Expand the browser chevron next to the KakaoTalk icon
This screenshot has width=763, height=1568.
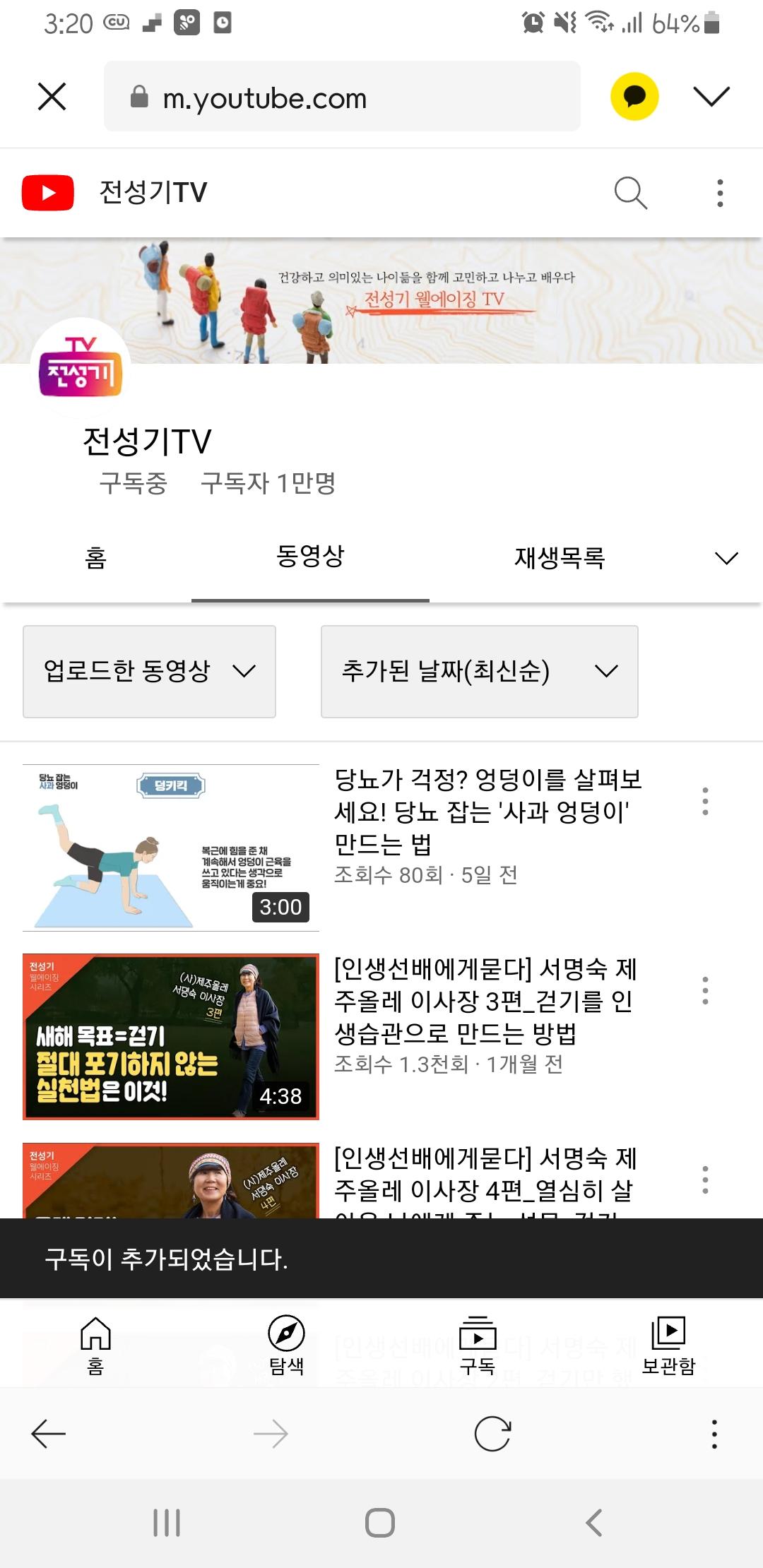pos(711,97)
